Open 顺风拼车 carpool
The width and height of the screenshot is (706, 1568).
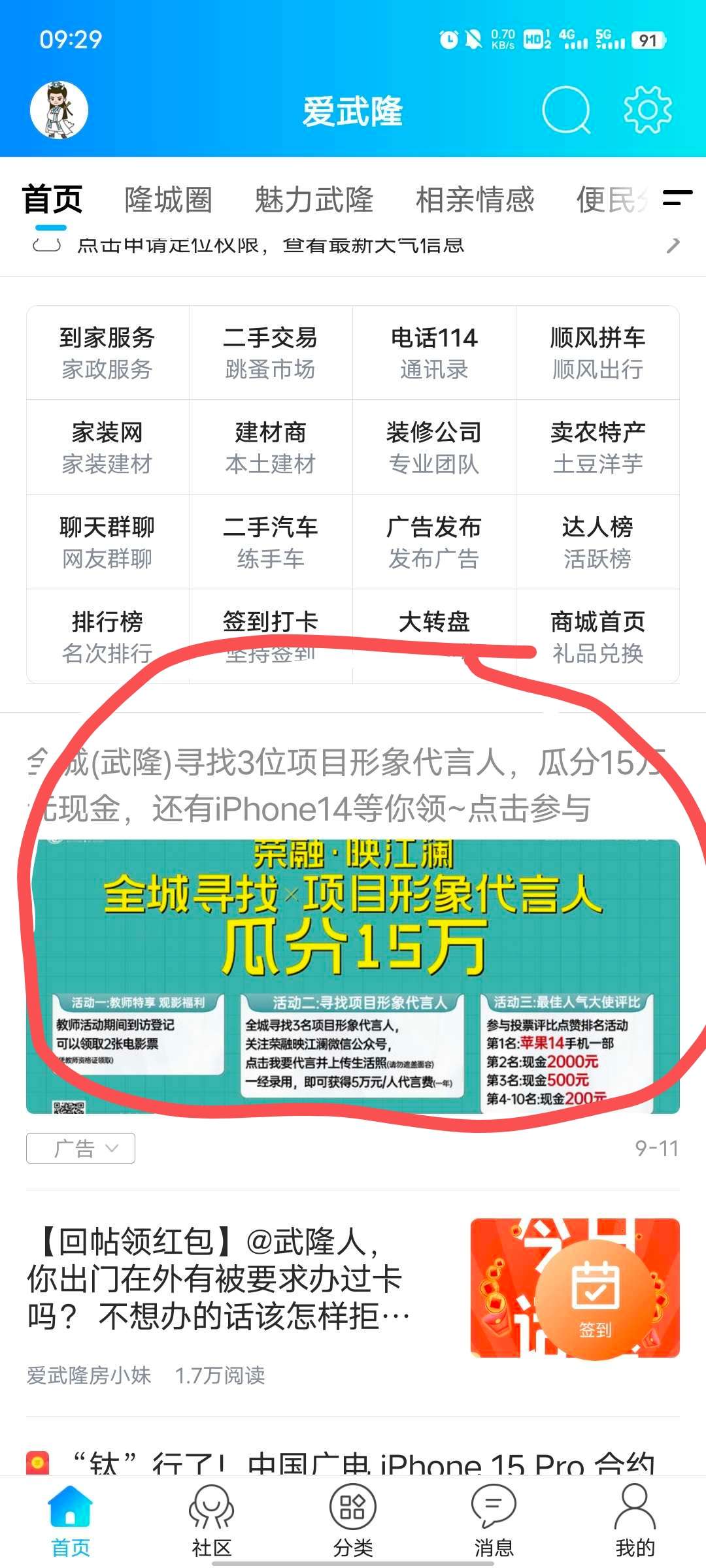(597, 353)
